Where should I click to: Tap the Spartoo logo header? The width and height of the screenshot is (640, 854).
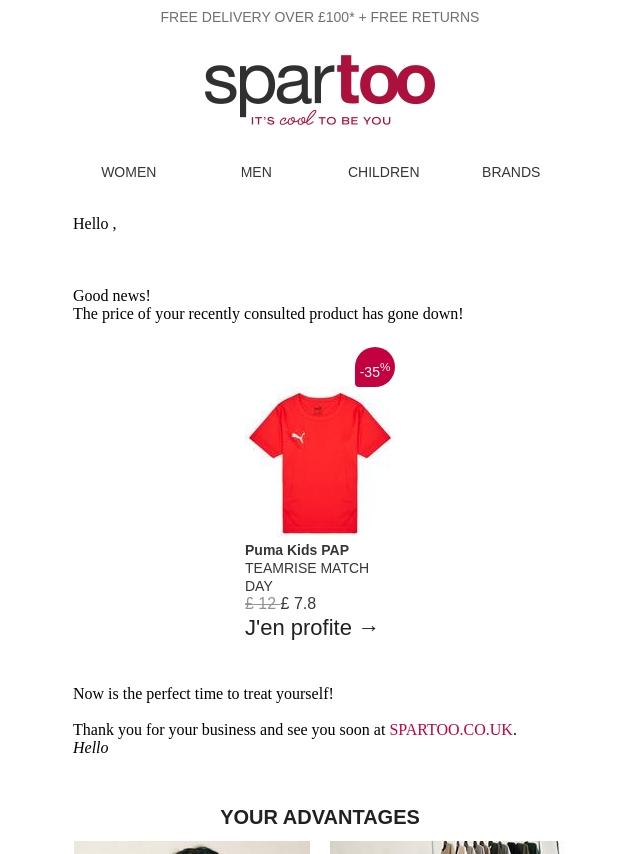[320, 90]
